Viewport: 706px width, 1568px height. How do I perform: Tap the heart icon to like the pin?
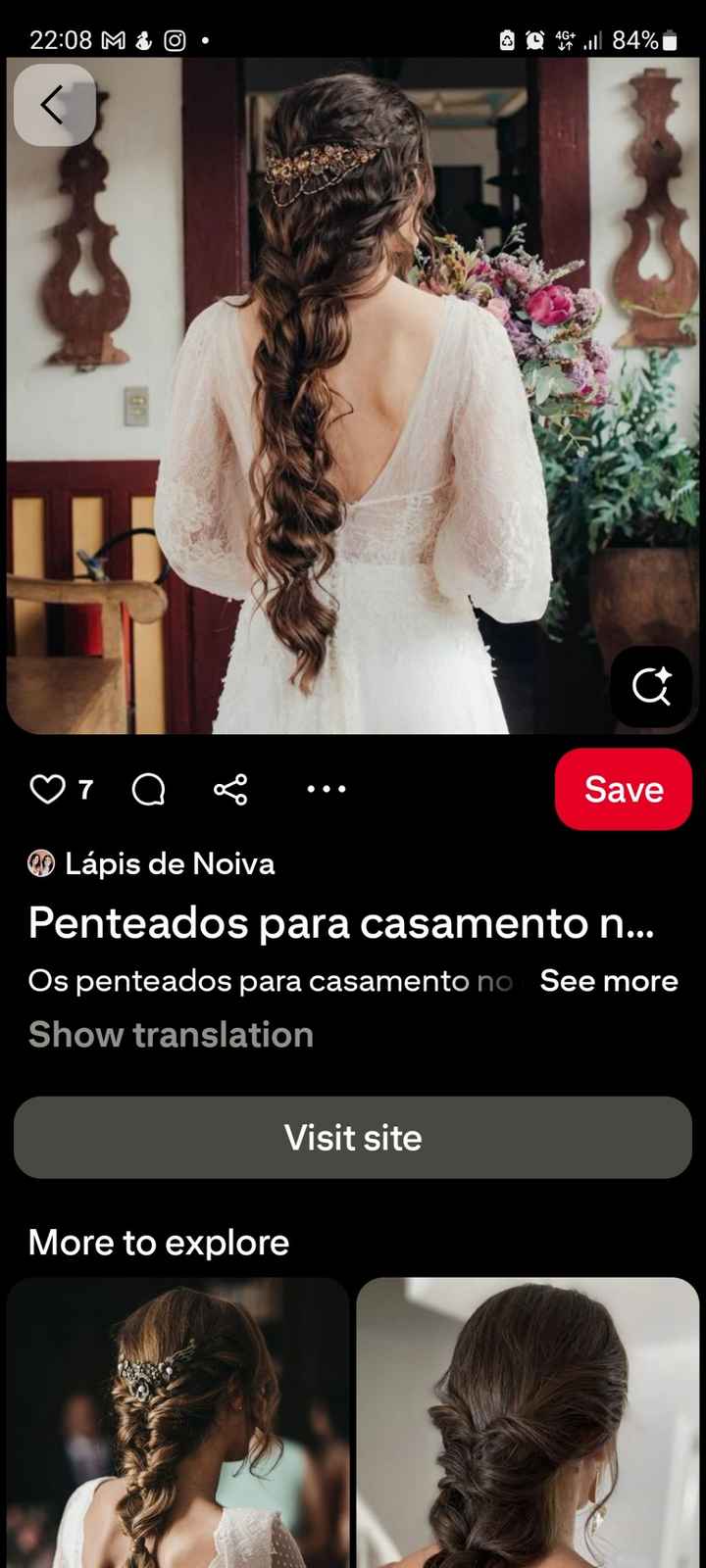tap(48, 789)
